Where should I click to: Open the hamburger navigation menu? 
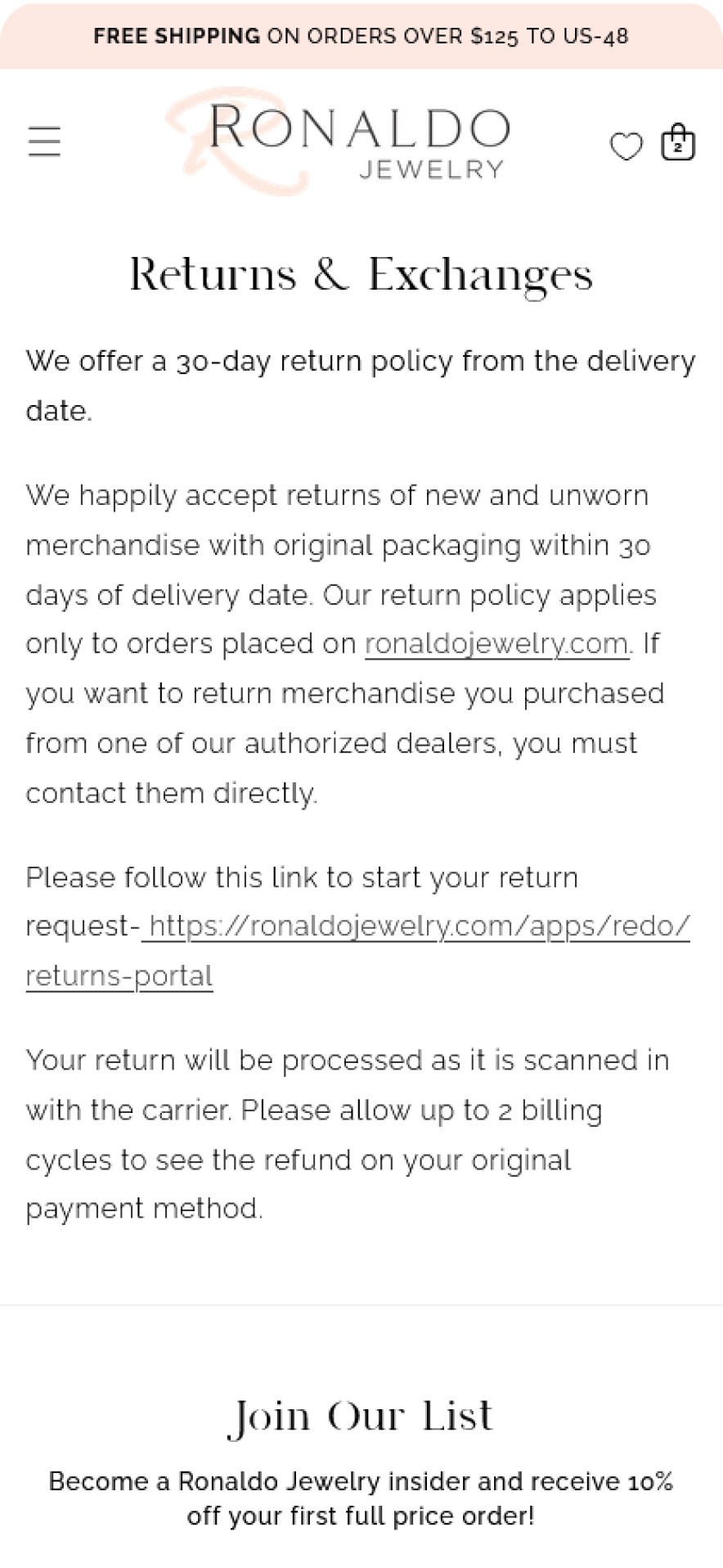(x=44, y=142)
